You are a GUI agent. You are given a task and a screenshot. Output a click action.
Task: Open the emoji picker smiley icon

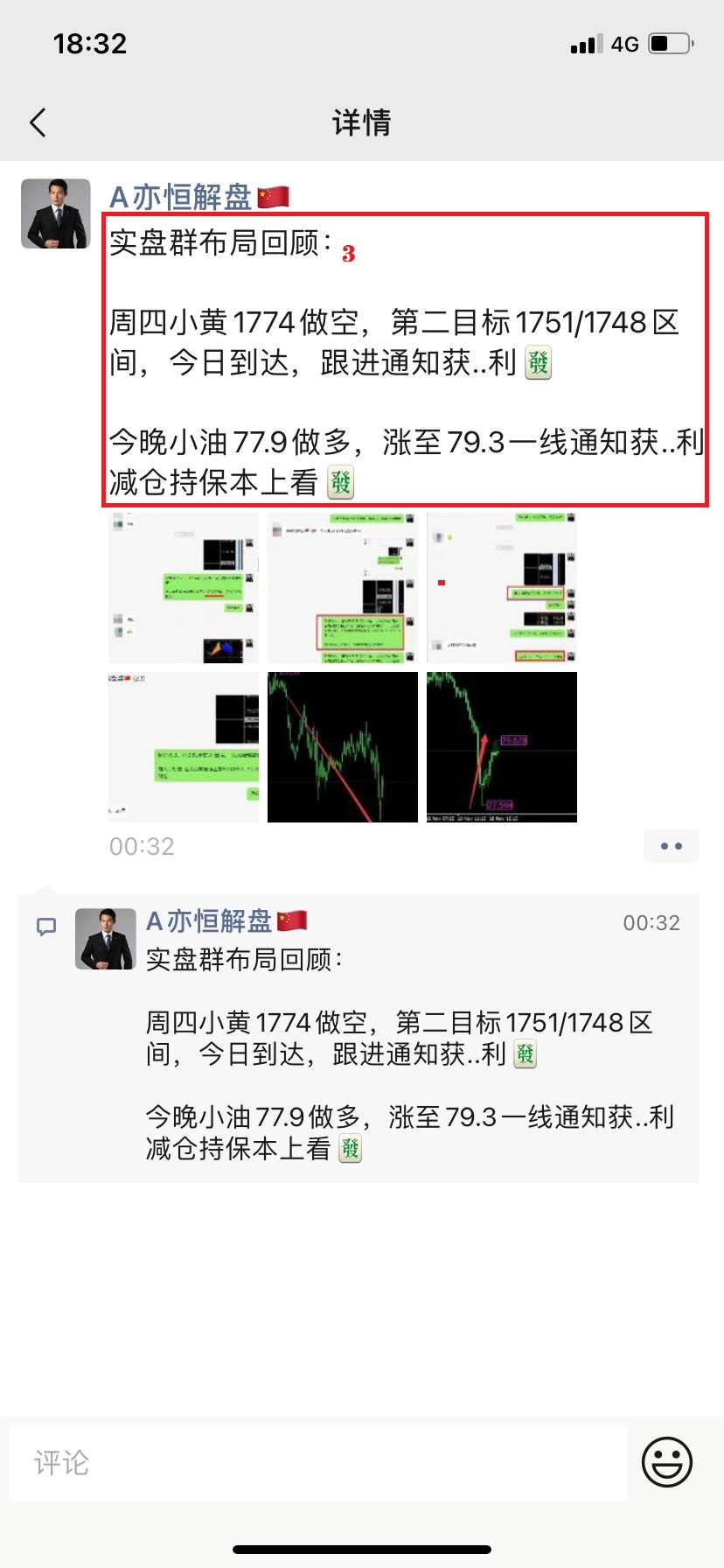[x=667, y=1461]
